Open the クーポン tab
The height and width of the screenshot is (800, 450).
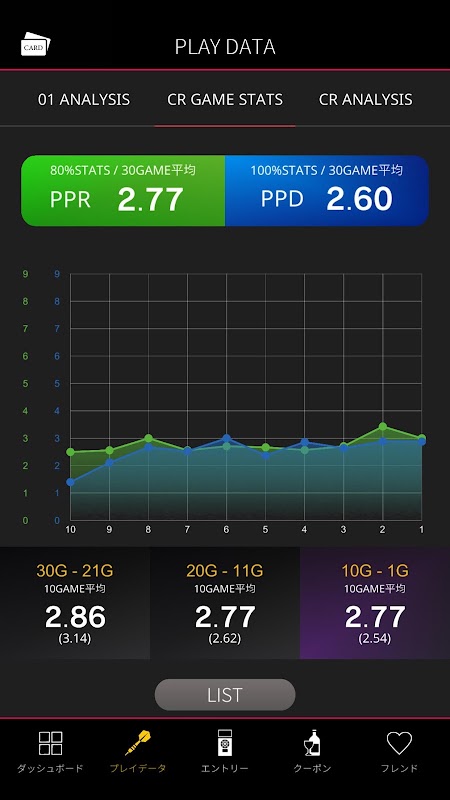coord(312,752)
